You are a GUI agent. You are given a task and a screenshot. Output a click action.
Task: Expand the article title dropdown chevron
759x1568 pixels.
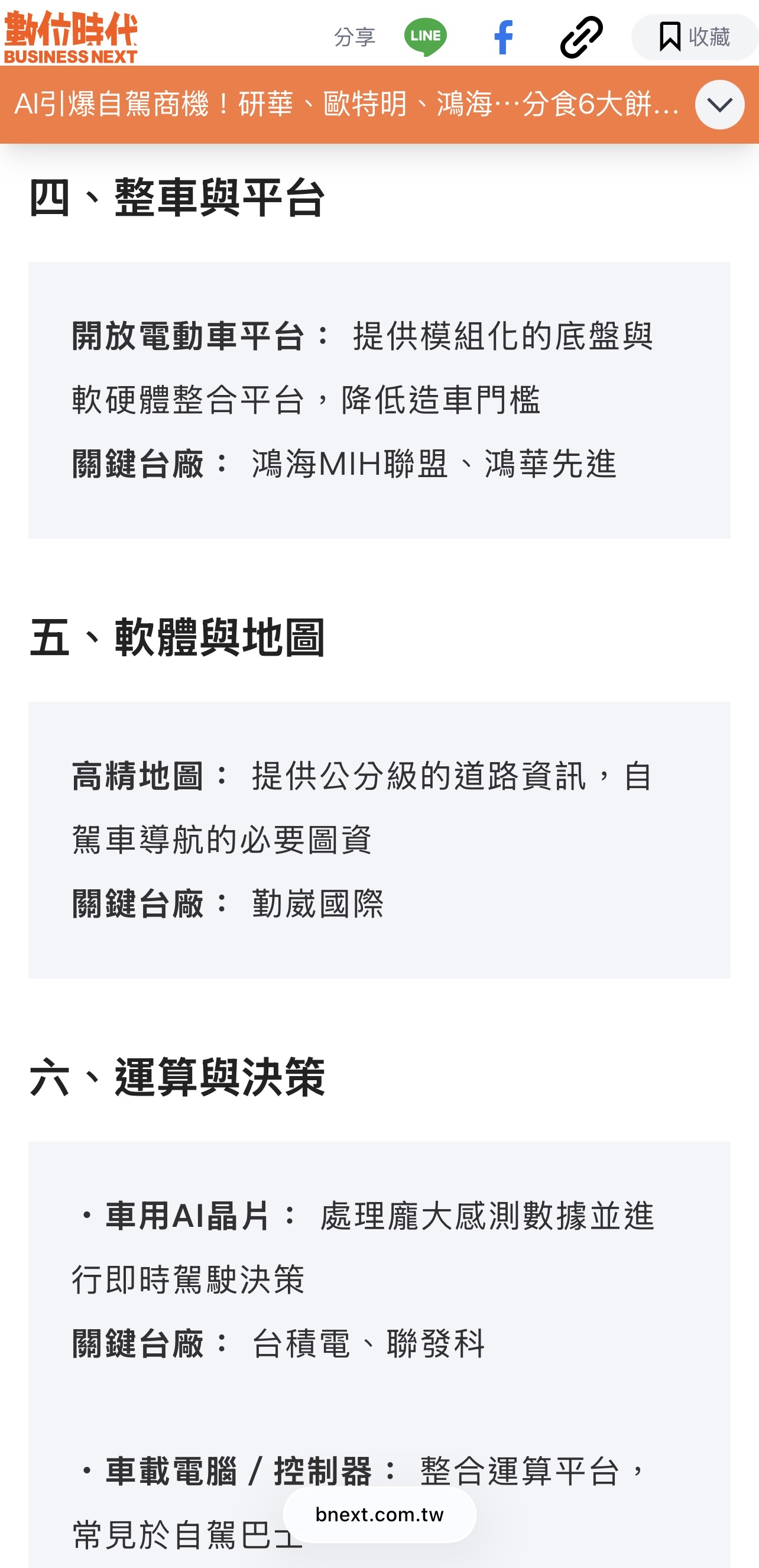click(719, 105)
